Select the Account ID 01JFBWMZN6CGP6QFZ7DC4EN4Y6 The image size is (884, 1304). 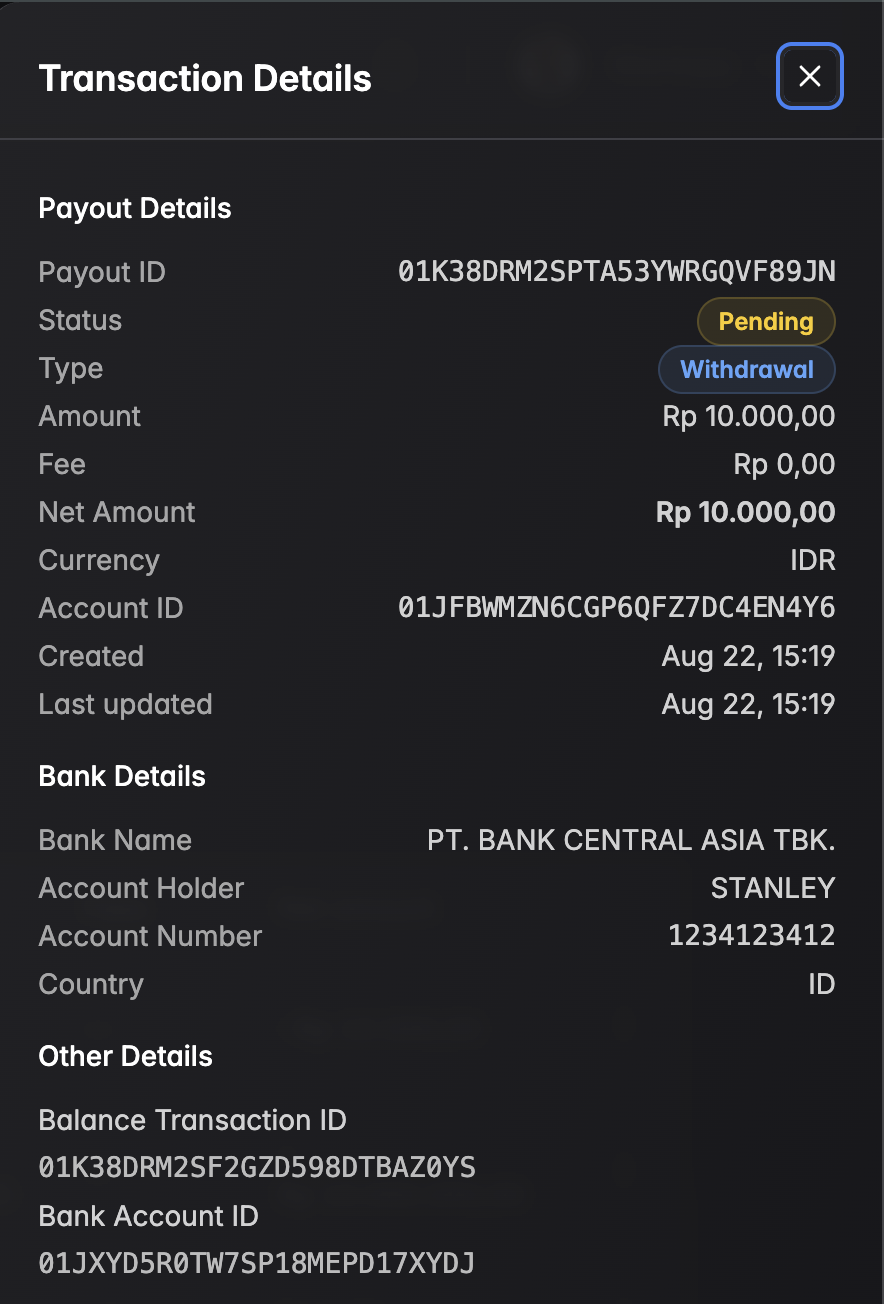617,608
